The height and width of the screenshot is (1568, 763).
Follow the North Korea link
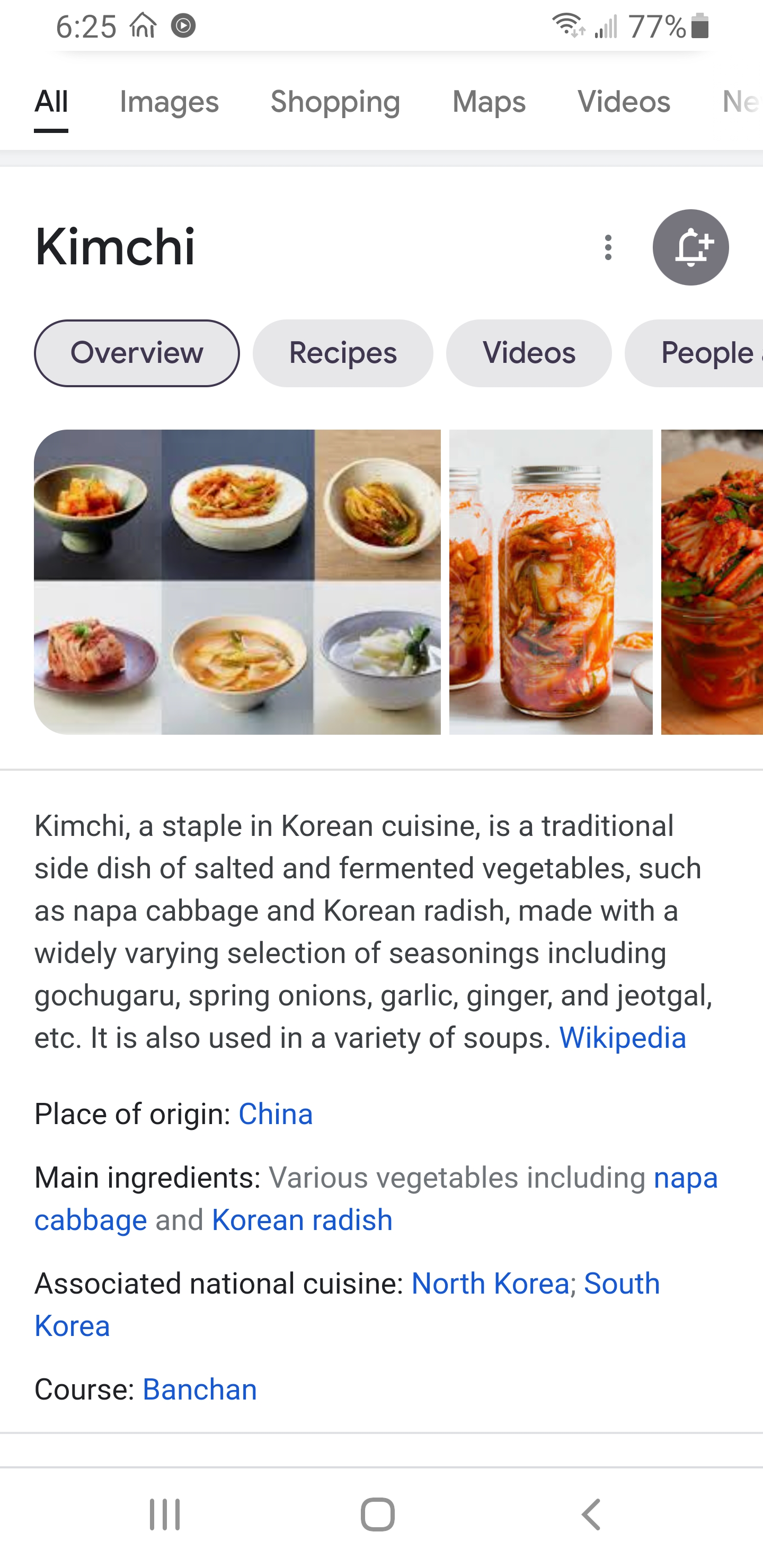tap(490, 1284)
